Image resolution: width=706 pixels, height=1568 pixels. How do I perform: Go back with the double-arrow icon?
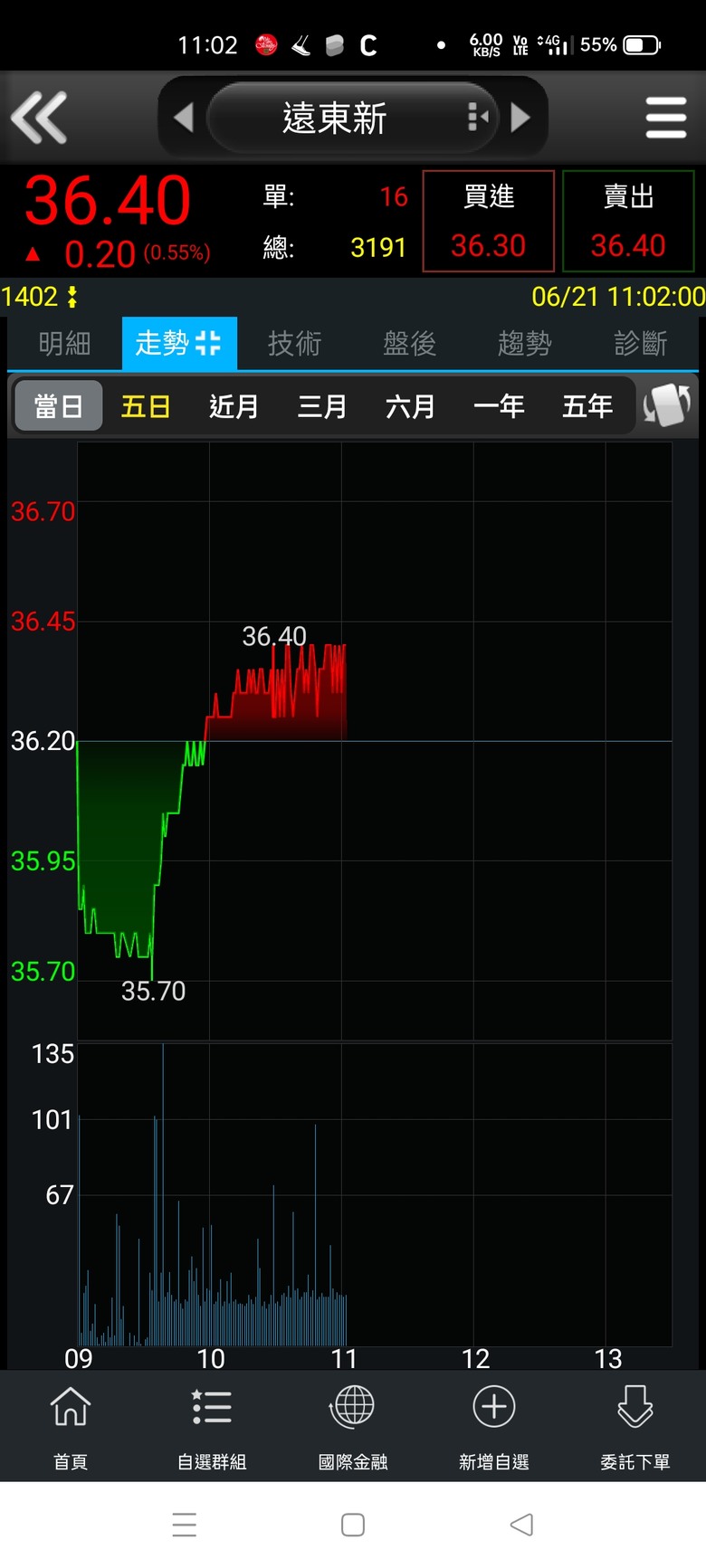pos(38,118)
